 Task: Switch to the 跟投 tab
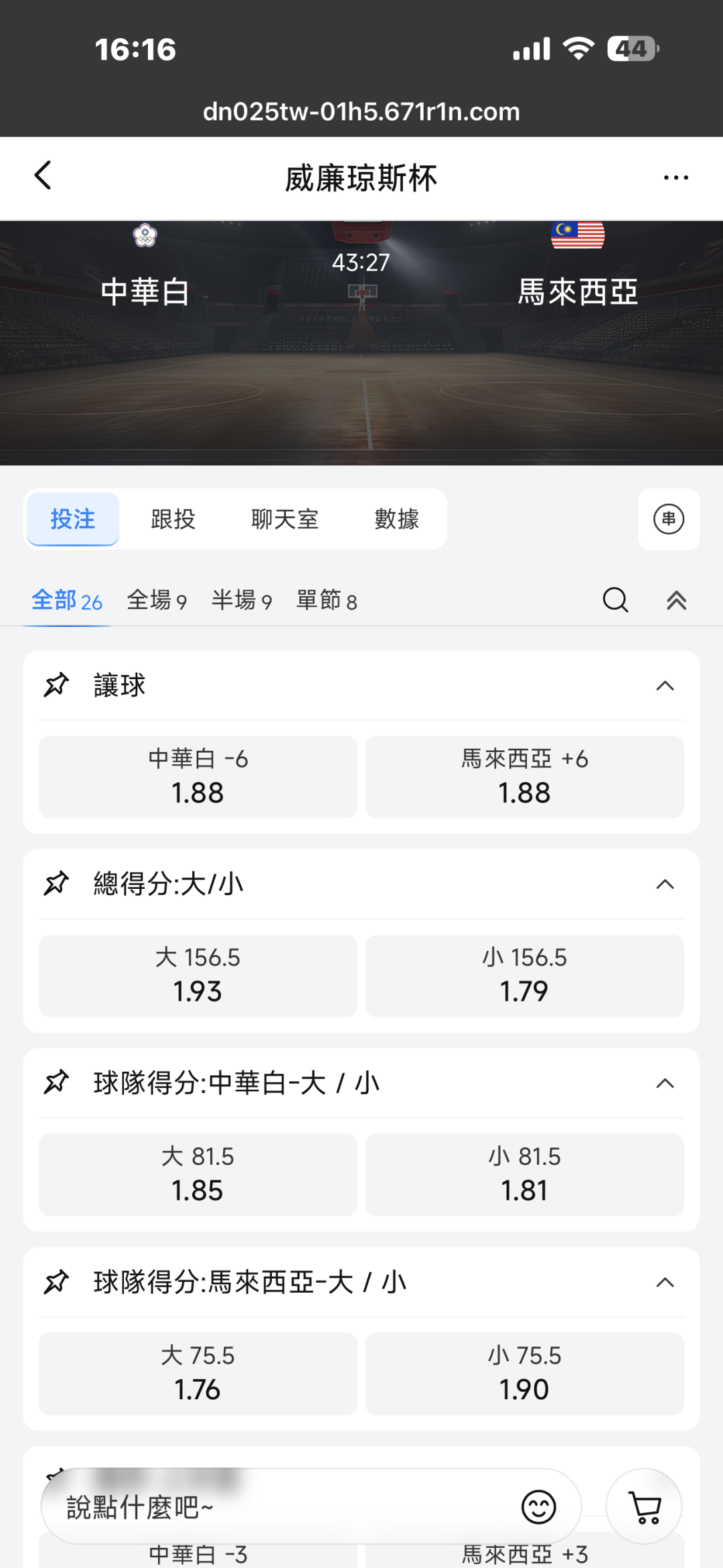pyautogui.click(x=173, y=519)
